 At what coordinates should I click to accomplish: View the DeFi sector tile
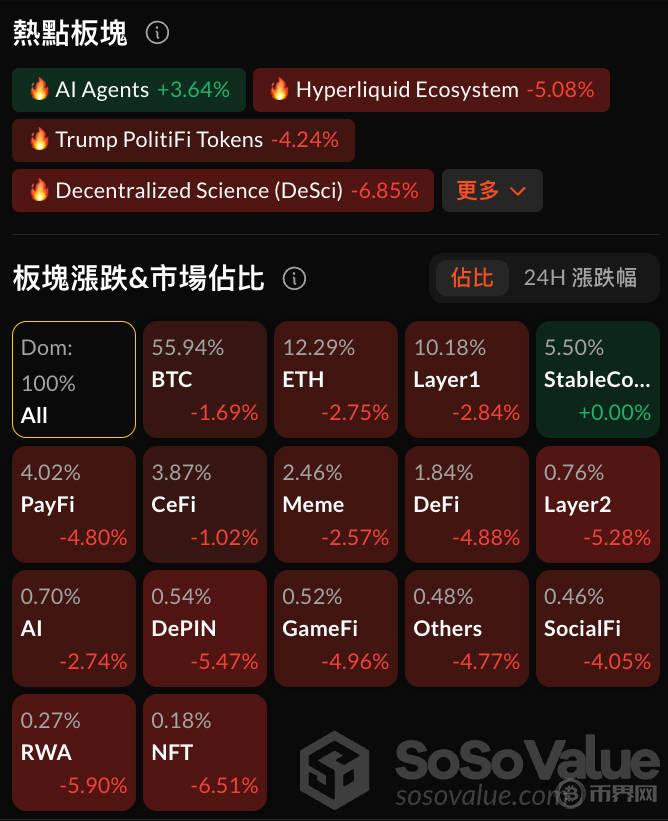[466, 504]
